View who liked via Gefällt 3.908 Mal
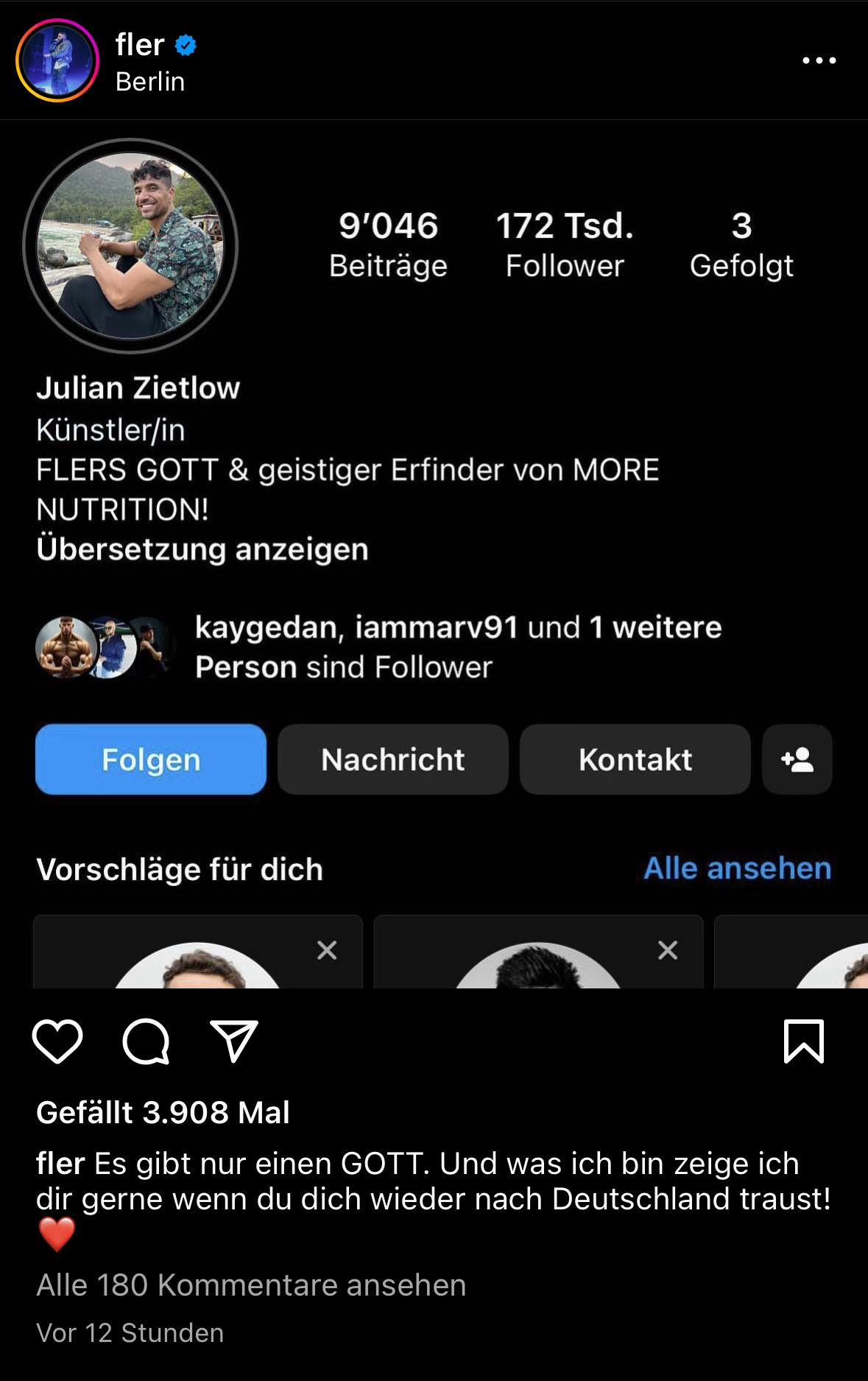Viewport: 868px width, 1381px height. [163, 1112]
